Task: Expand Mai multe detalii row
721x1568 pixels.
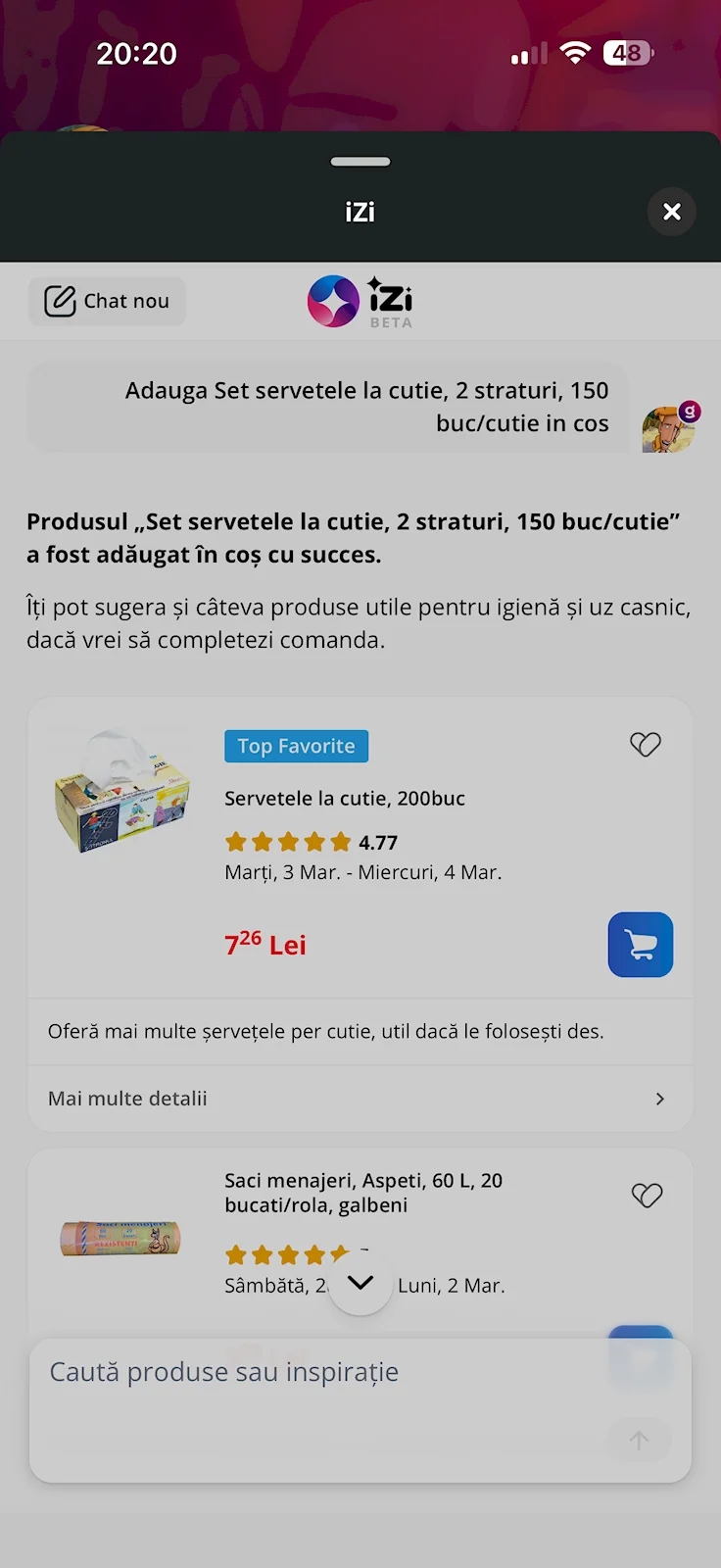Action: click(360, 1099)
